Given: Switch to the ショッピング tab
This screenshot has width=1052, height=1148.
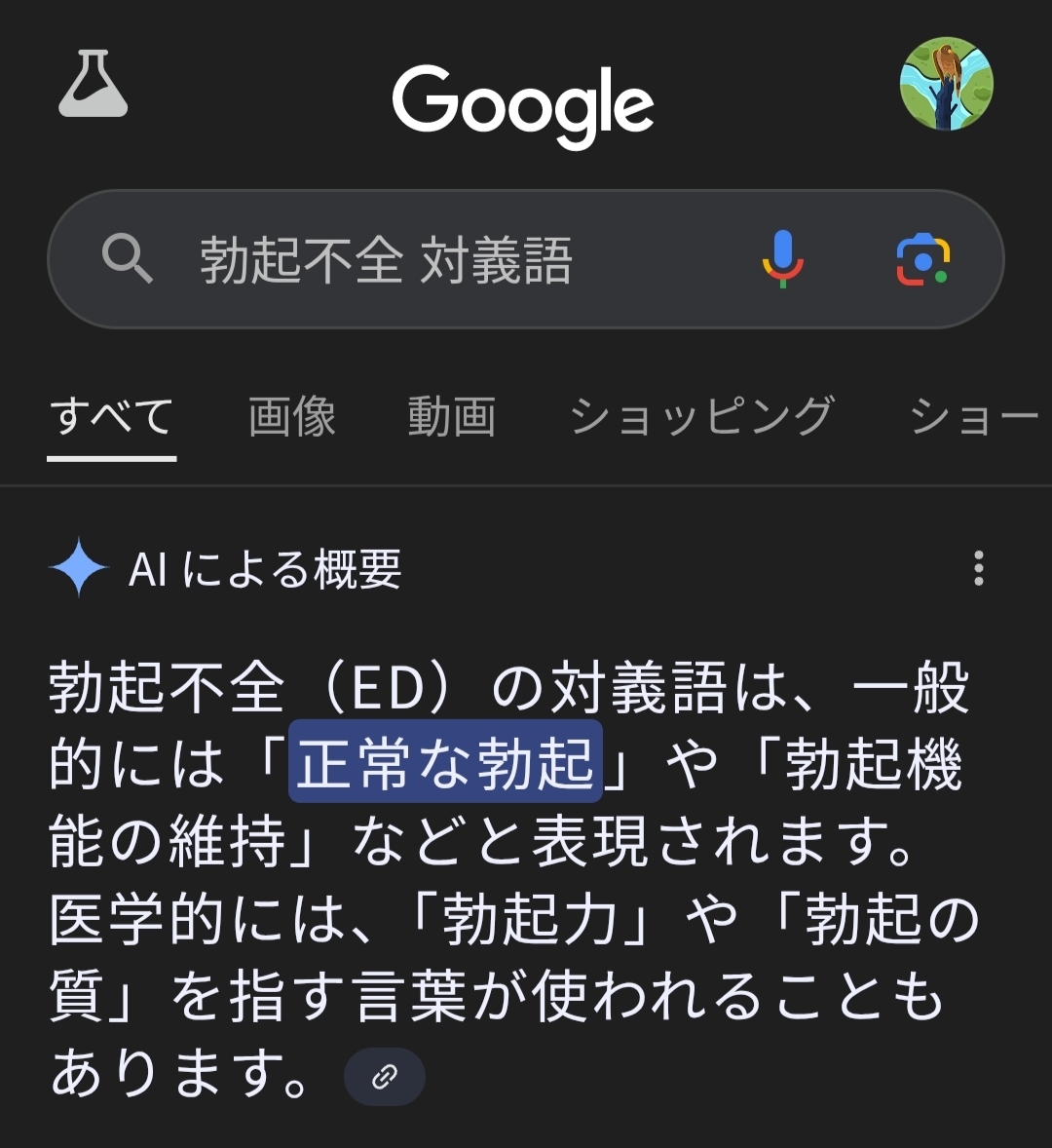Looking at the screenshot, I should (701, 417).
